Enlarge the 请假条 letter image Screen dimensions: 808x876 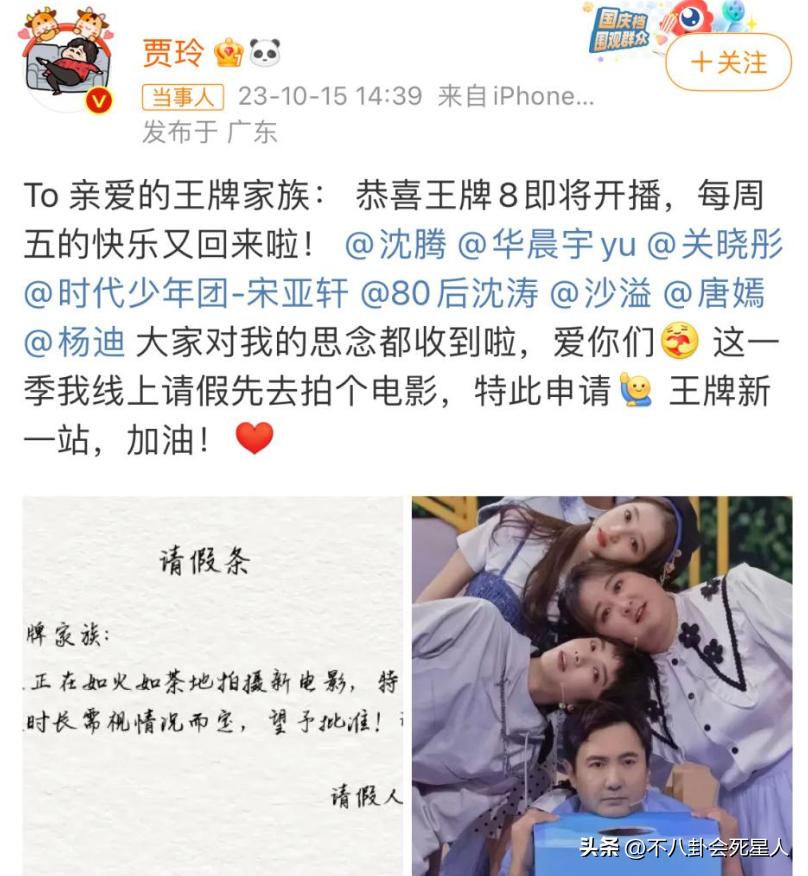coord(212,685)
